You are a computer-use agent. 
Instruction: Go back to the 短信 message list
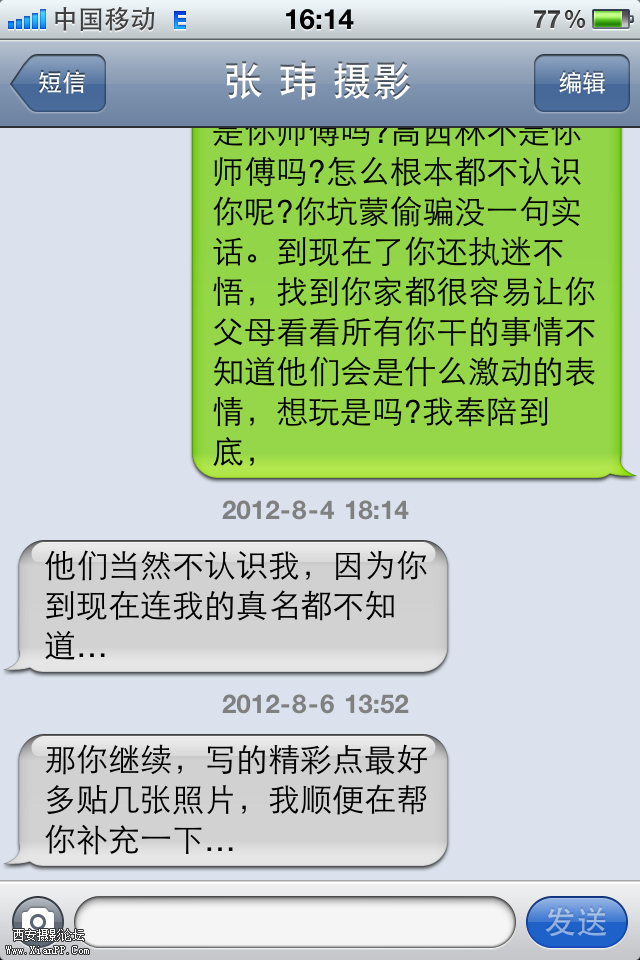[60, 83]
